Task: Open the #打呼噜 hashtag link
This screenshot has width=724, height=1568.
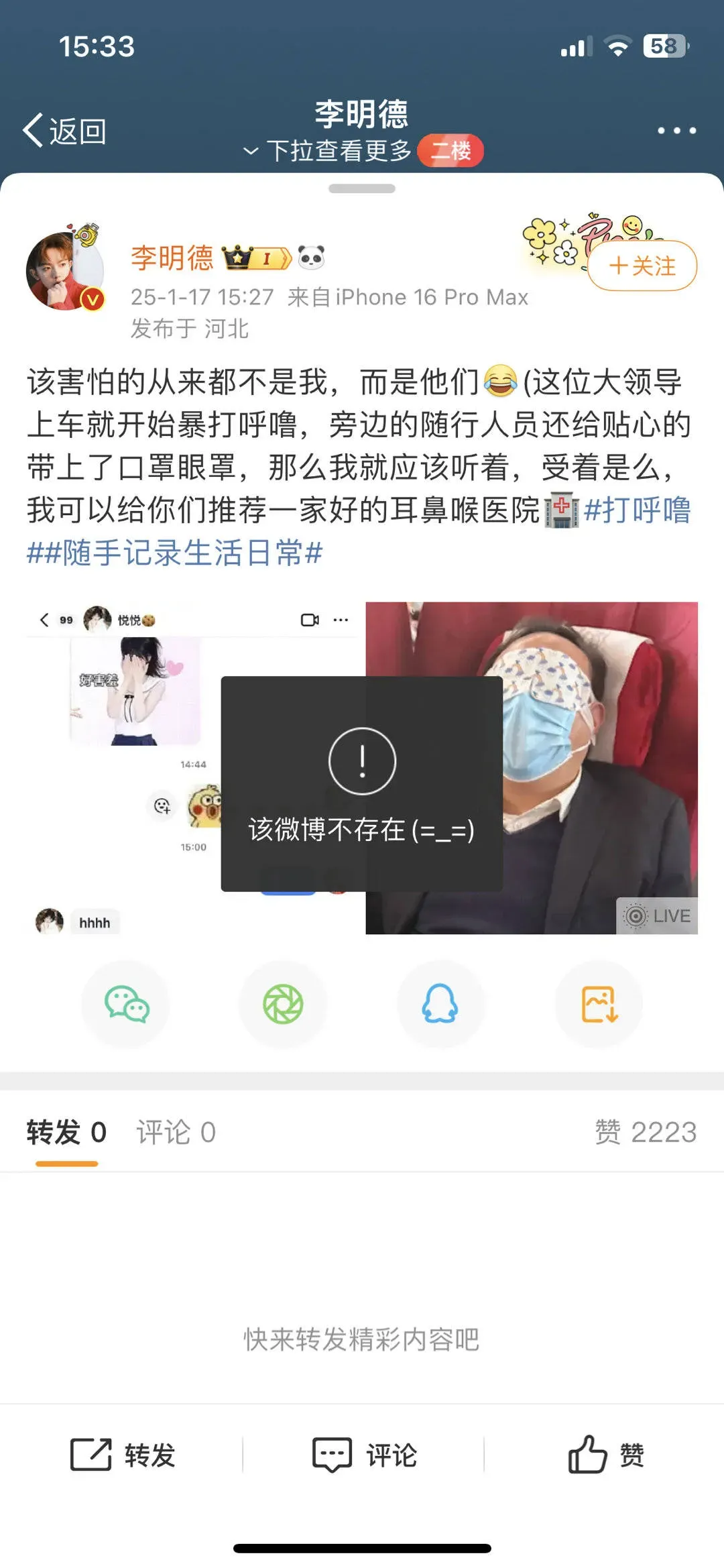Action: 637,510
